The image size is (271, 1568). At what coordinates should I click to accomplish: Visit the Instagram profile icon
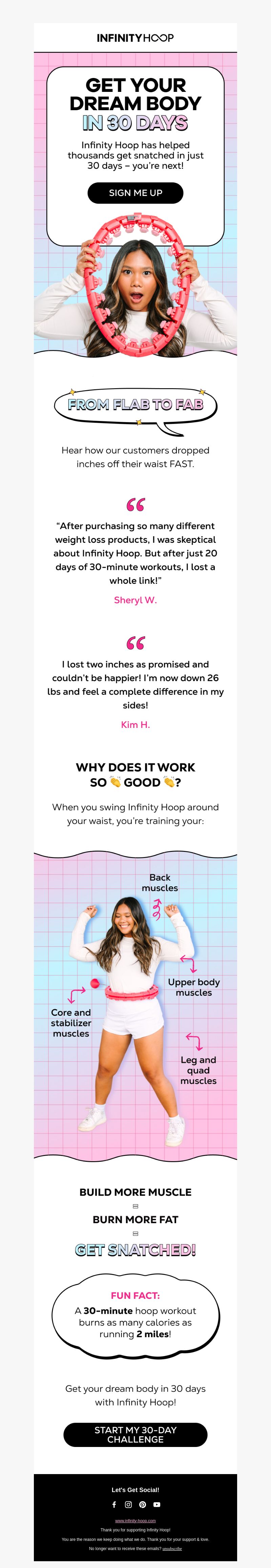(x=128, y=1504)
